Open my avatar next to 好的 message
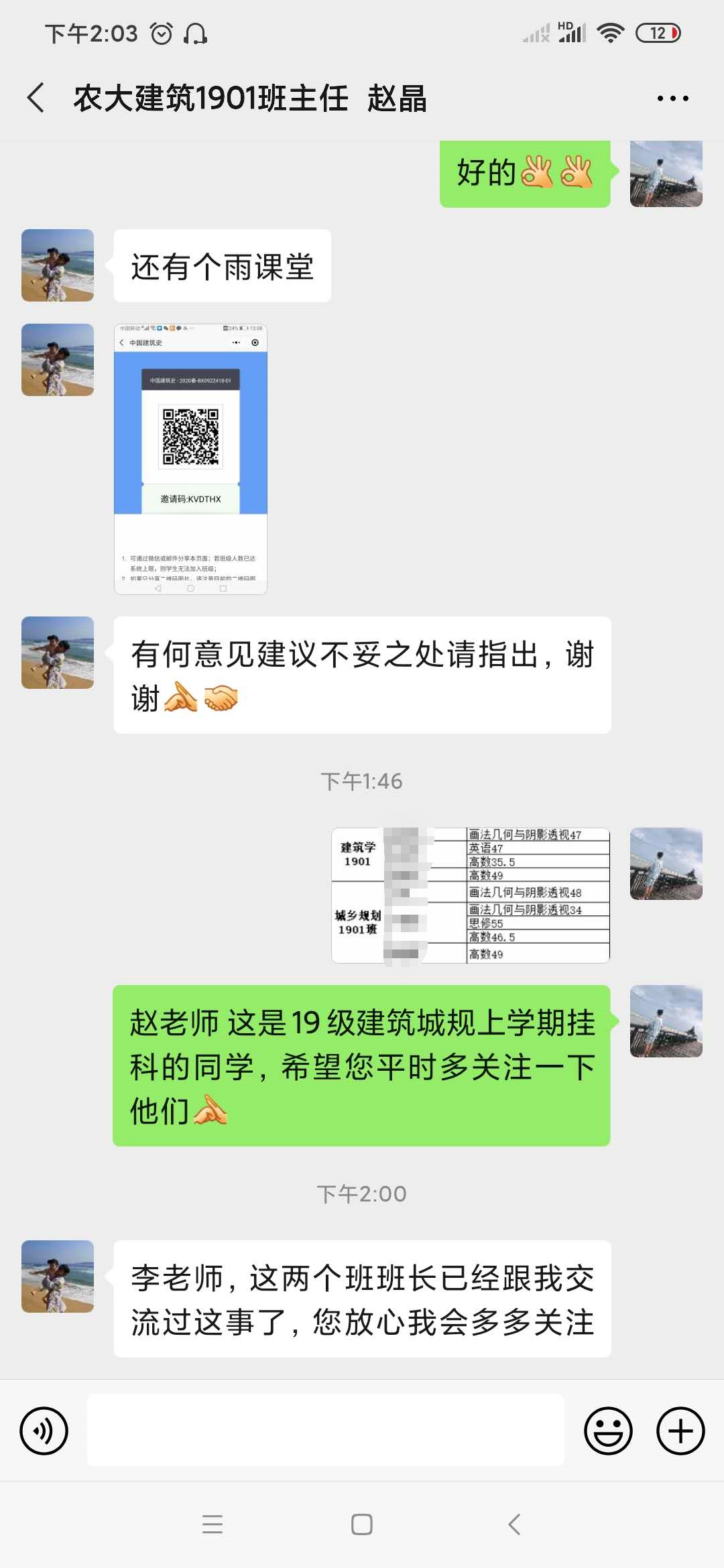Image resolution: width=724 pixels, height=1568 pixels. 666,174
